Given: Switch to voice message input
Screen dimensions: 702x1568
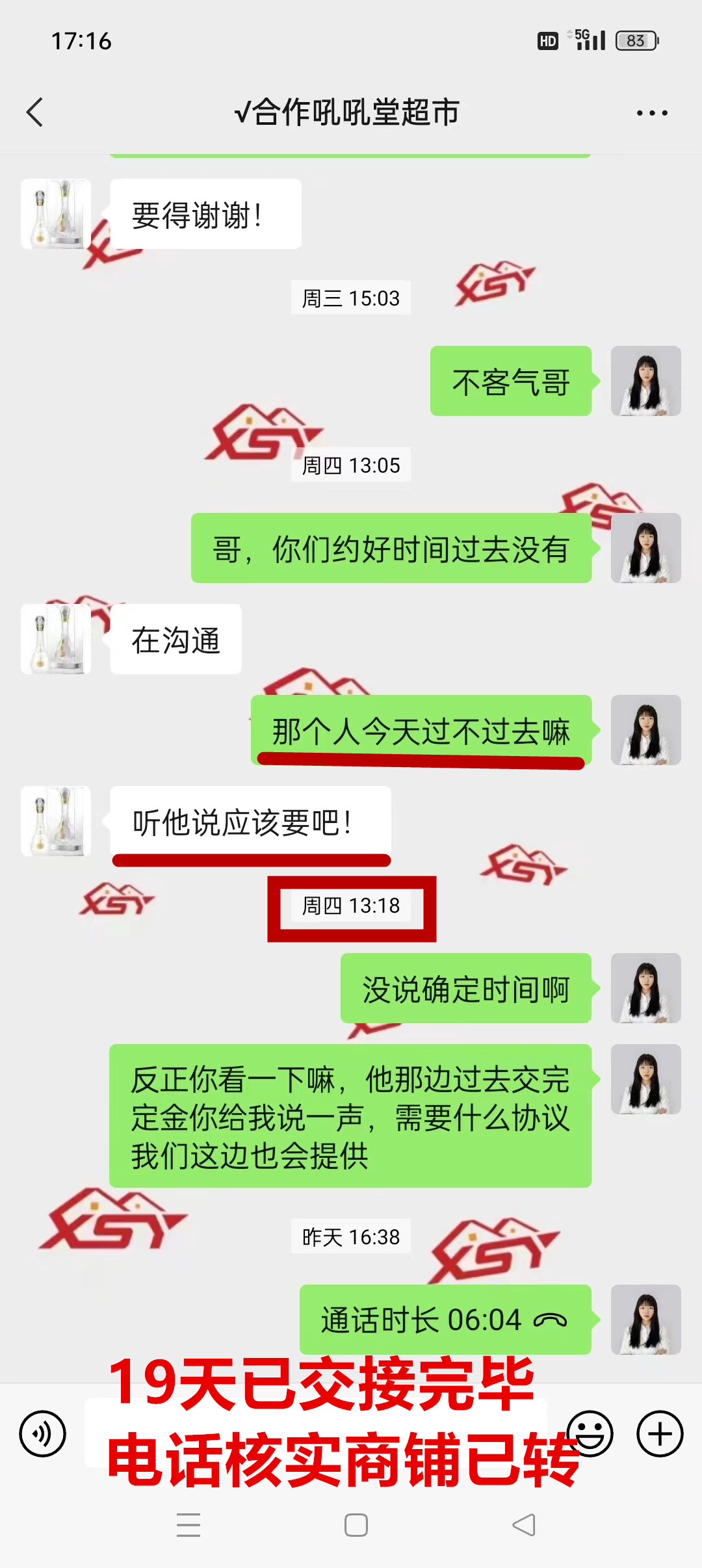Looking at the screenshot, I should tap(43, 1433).
